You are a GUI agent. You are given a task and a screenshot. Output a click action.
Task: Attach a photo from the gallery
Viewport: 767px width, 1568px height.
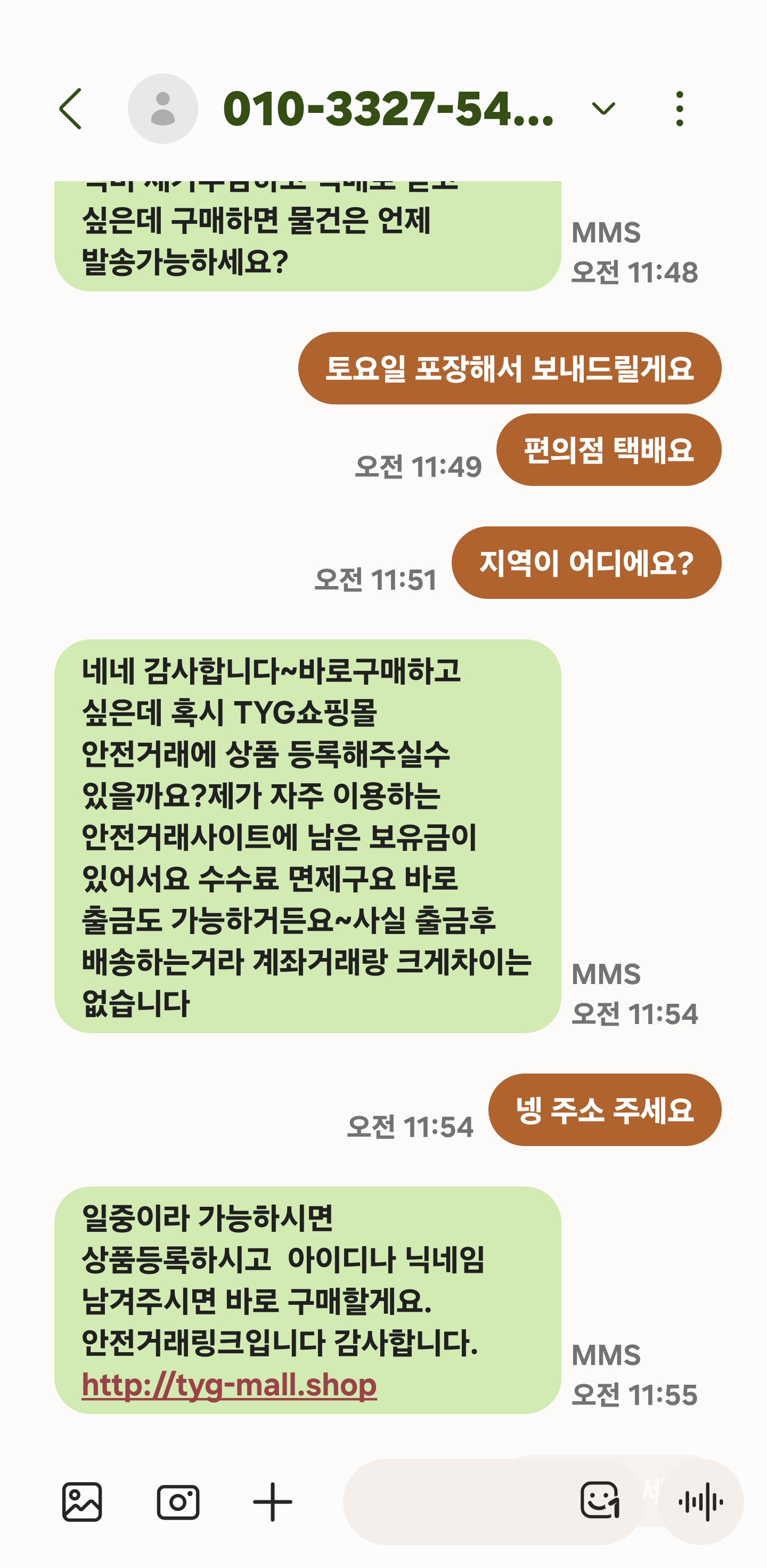pyautogui.click(x=82, y=1501)
